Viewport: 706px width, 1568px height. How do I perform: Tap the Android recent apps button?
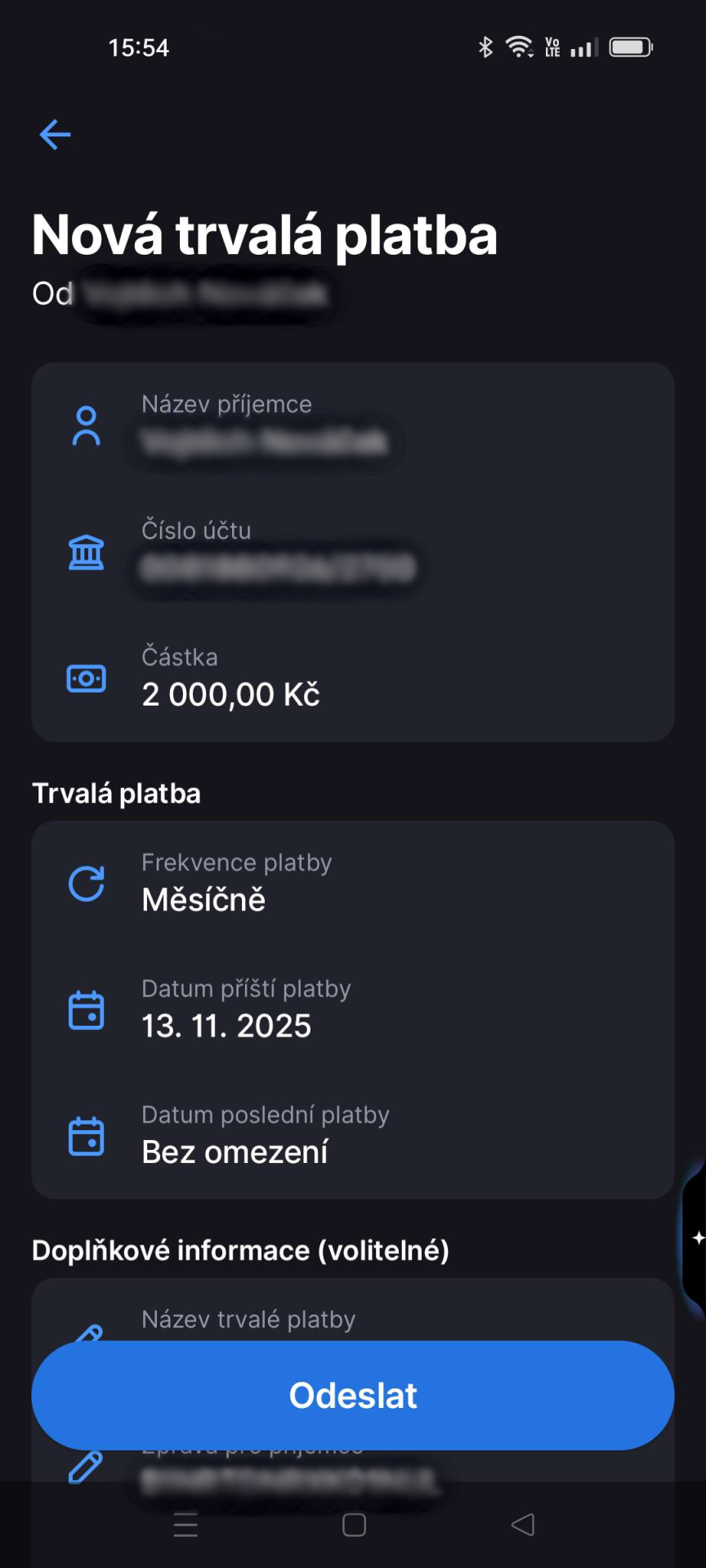coord(185,1524)
